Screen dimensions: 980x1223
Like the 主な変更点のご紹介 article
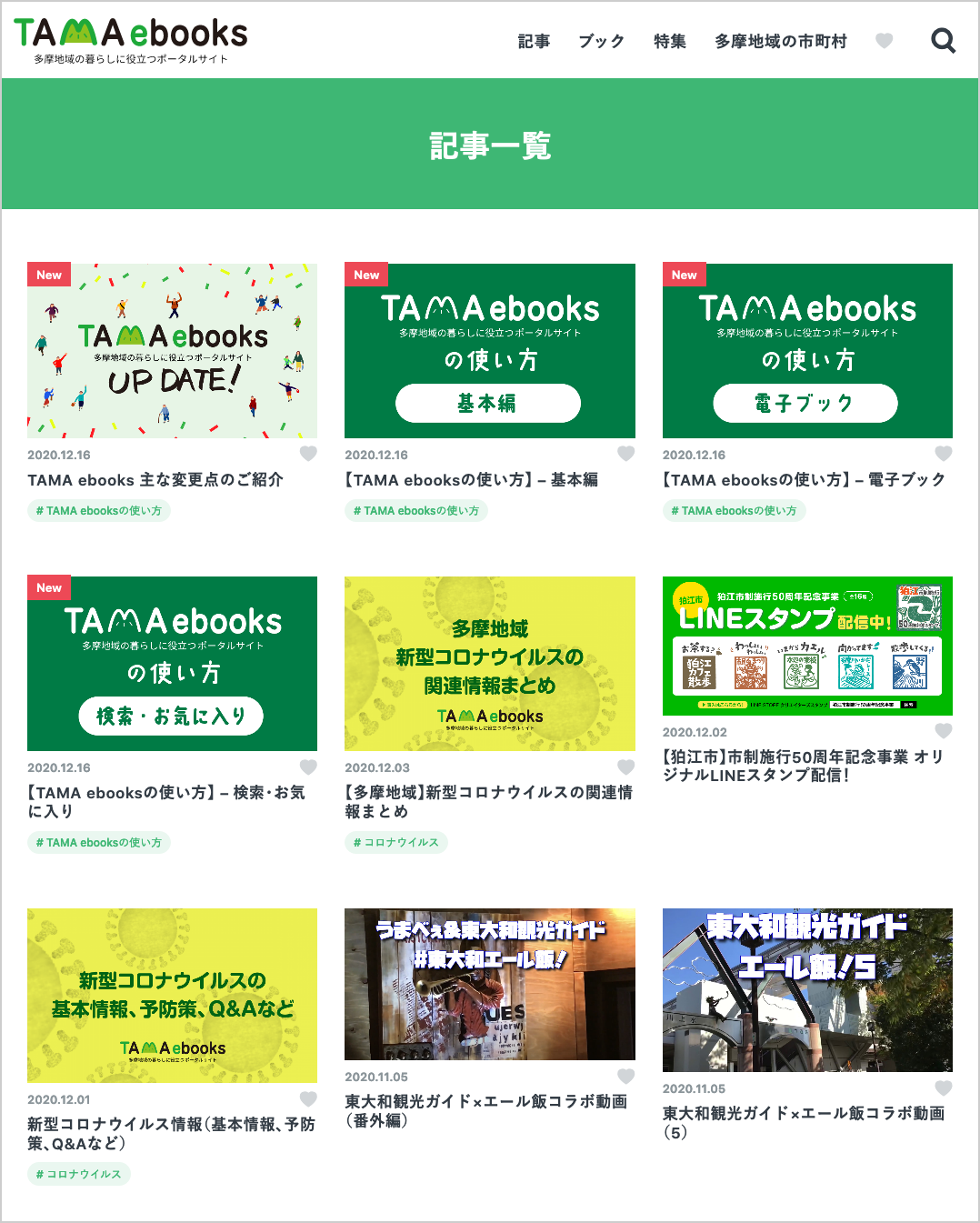point(308,454)
